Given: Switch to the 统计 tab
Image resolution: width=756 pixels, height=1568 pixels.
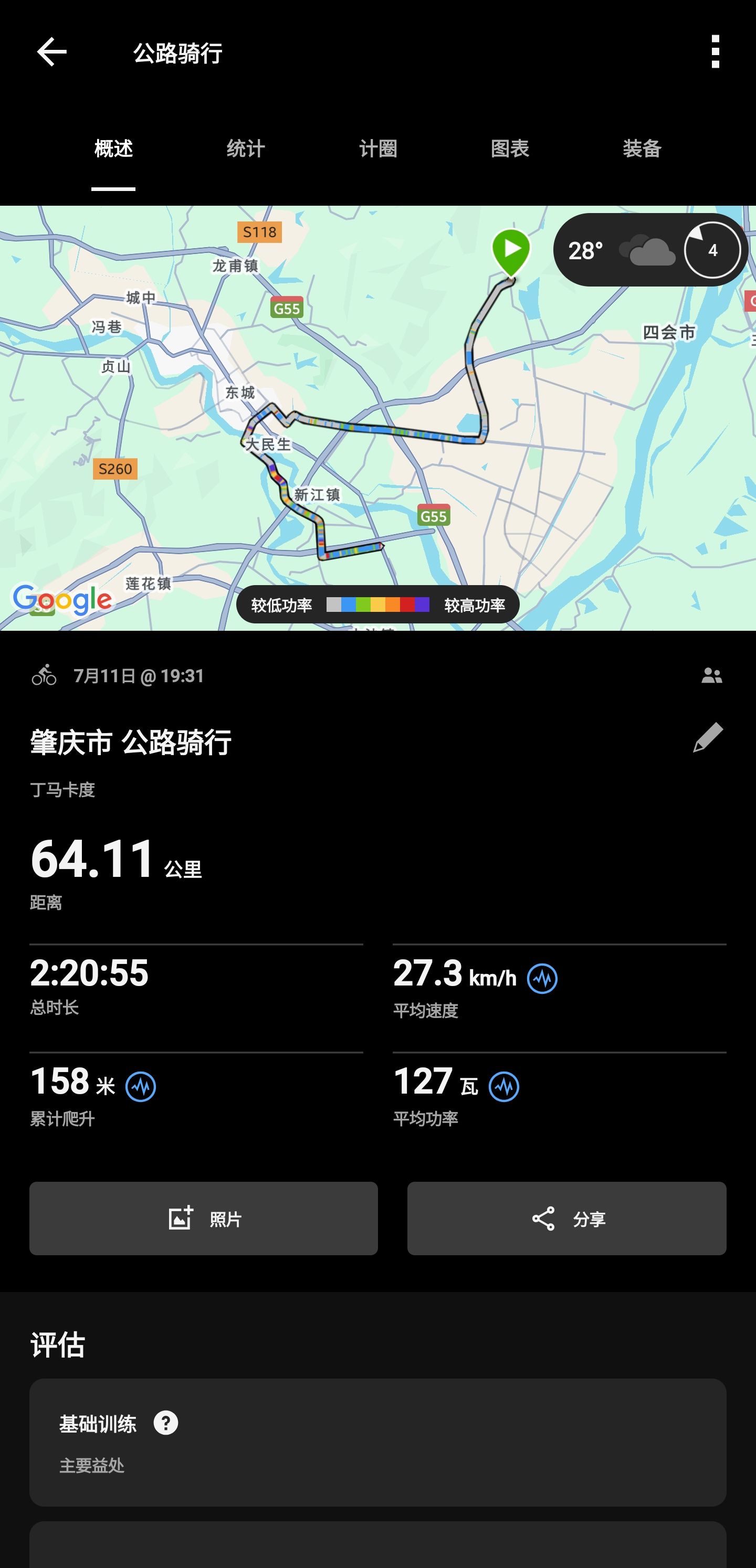Looking at the screenshot, I should [246, 149].
